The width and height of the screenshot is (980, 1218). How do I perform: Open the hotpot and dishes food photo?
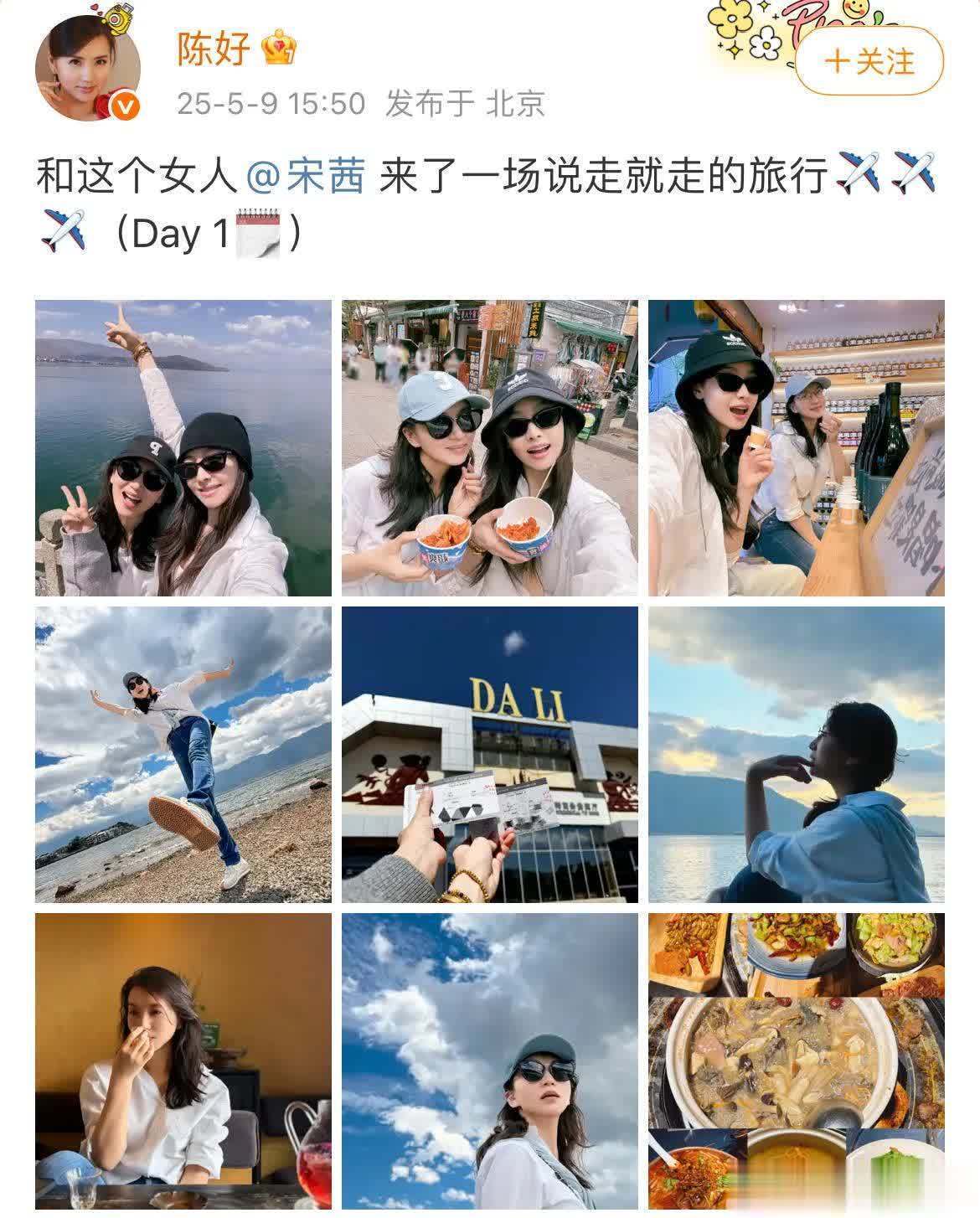796,1061
